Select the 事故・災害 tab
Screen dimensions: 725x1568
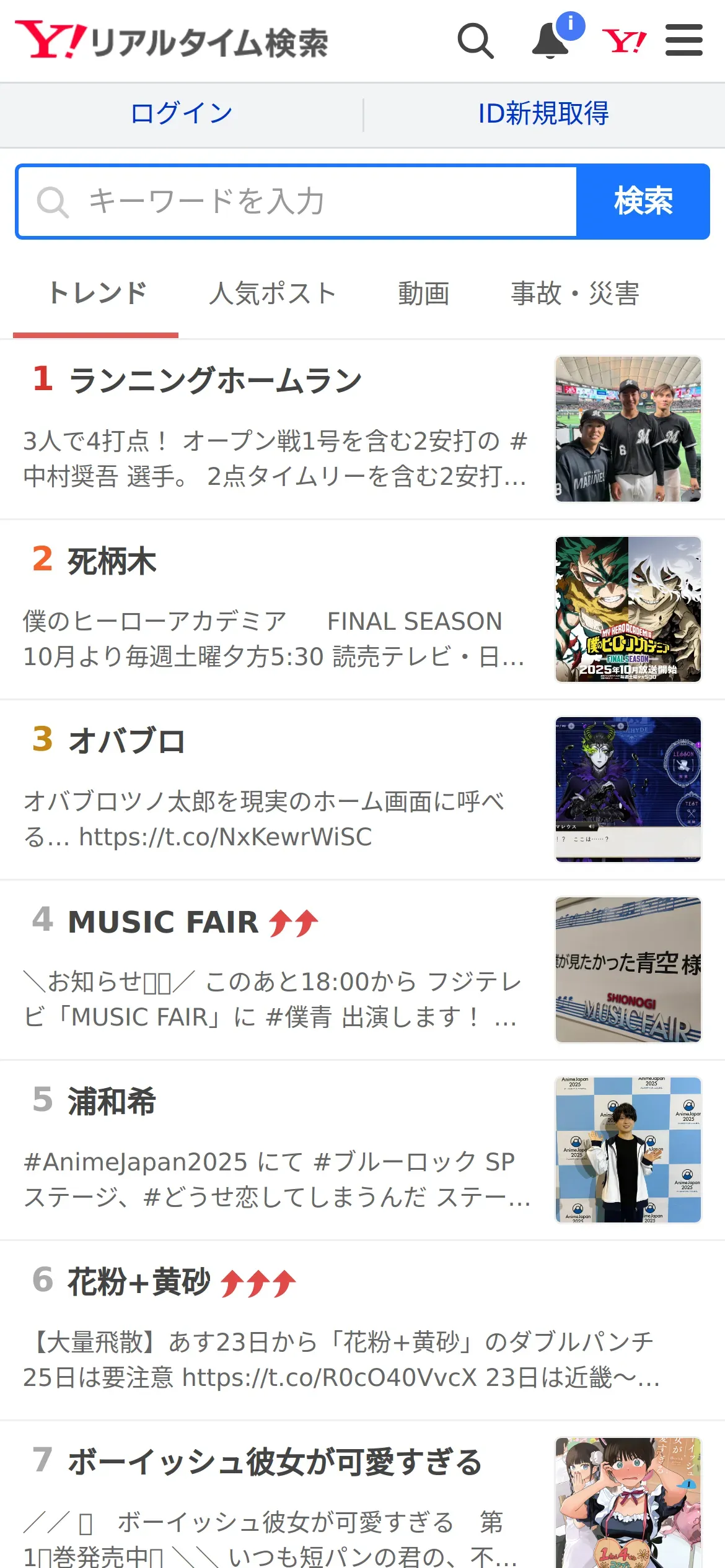574,294
